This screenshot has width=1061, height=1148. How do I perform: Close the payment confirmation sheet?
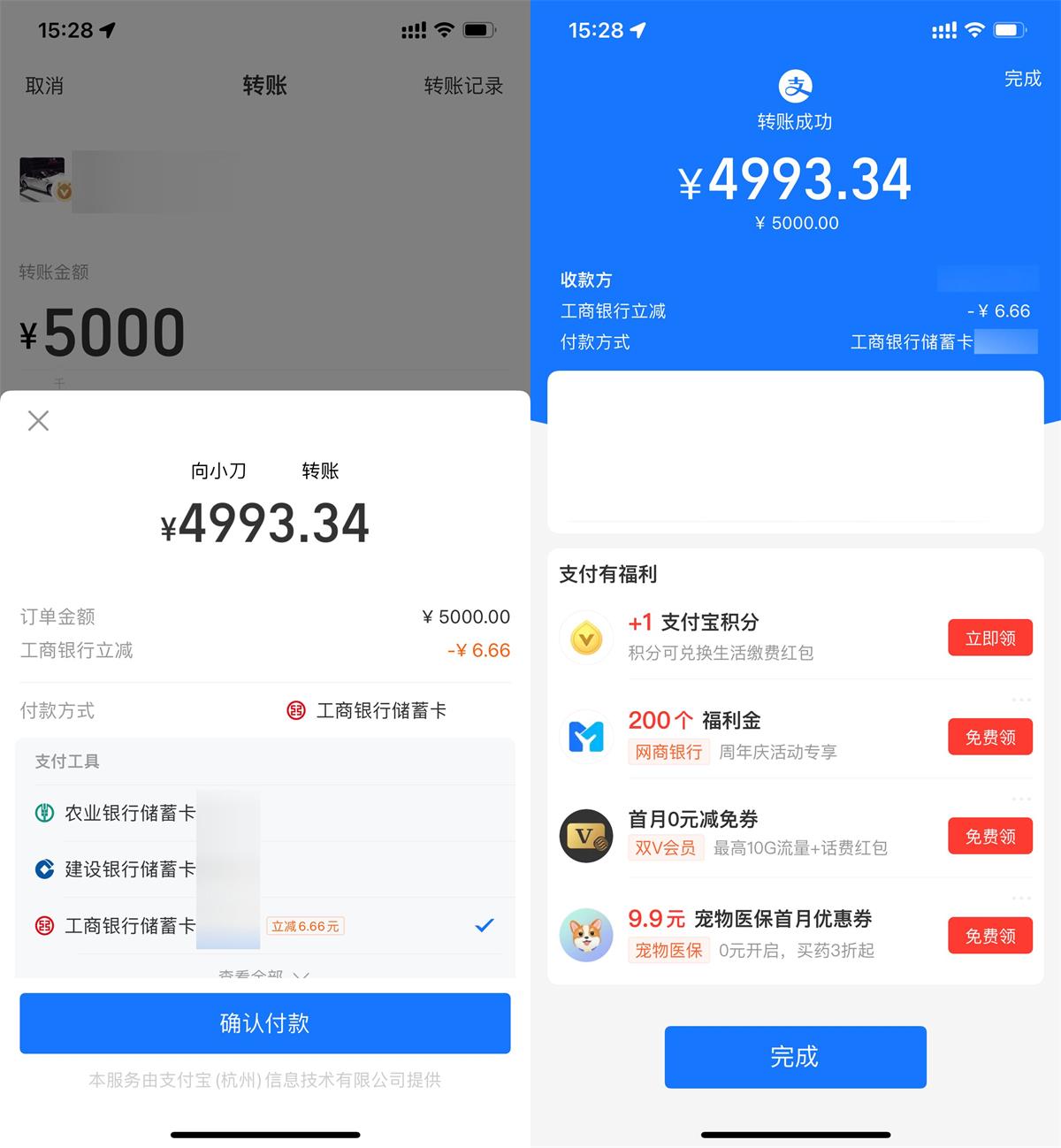(38, 421)
